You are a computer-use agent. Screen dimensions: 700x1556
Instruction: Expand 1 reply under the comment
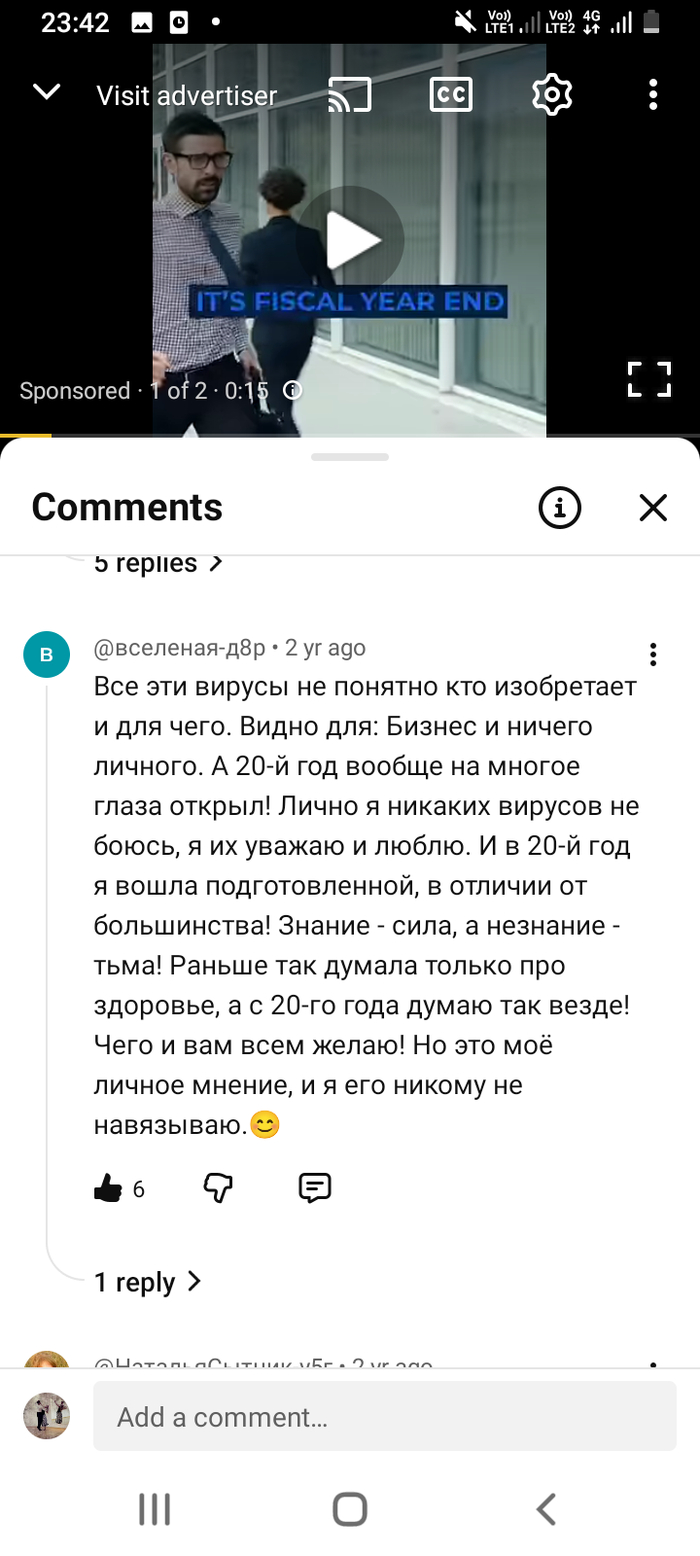(148, 1282)
